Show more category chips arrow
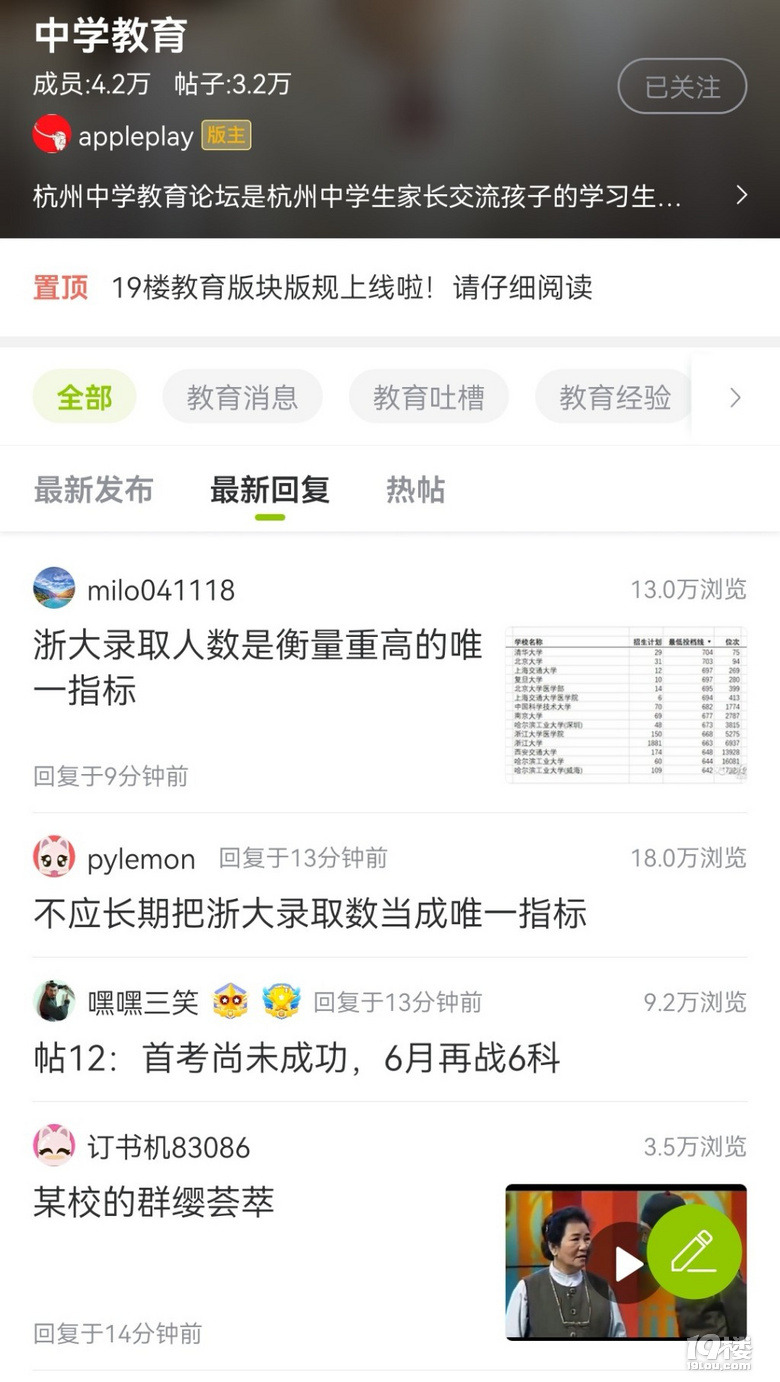 [x=735, y=398]
